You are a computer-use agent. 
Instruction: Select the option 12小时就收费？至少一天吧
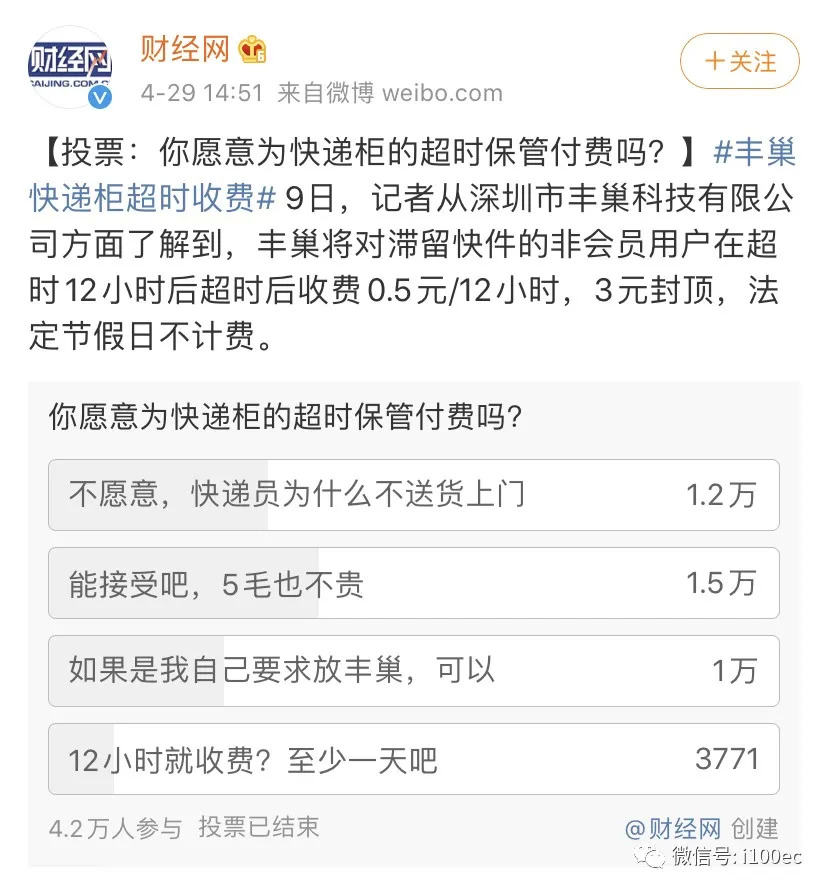pyautogui.click(x=413, y=759)
